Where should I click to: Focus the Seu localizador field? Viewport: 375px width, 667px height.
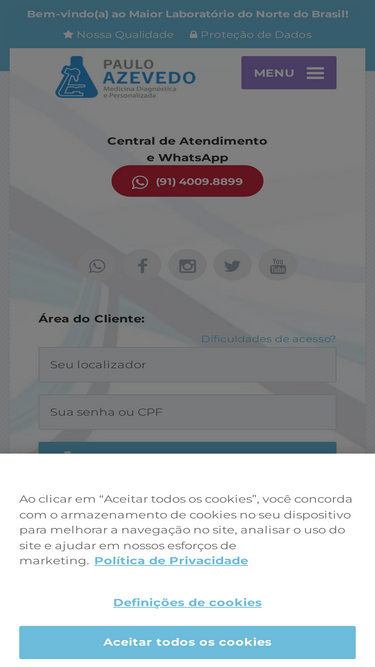tap(188, 365)
